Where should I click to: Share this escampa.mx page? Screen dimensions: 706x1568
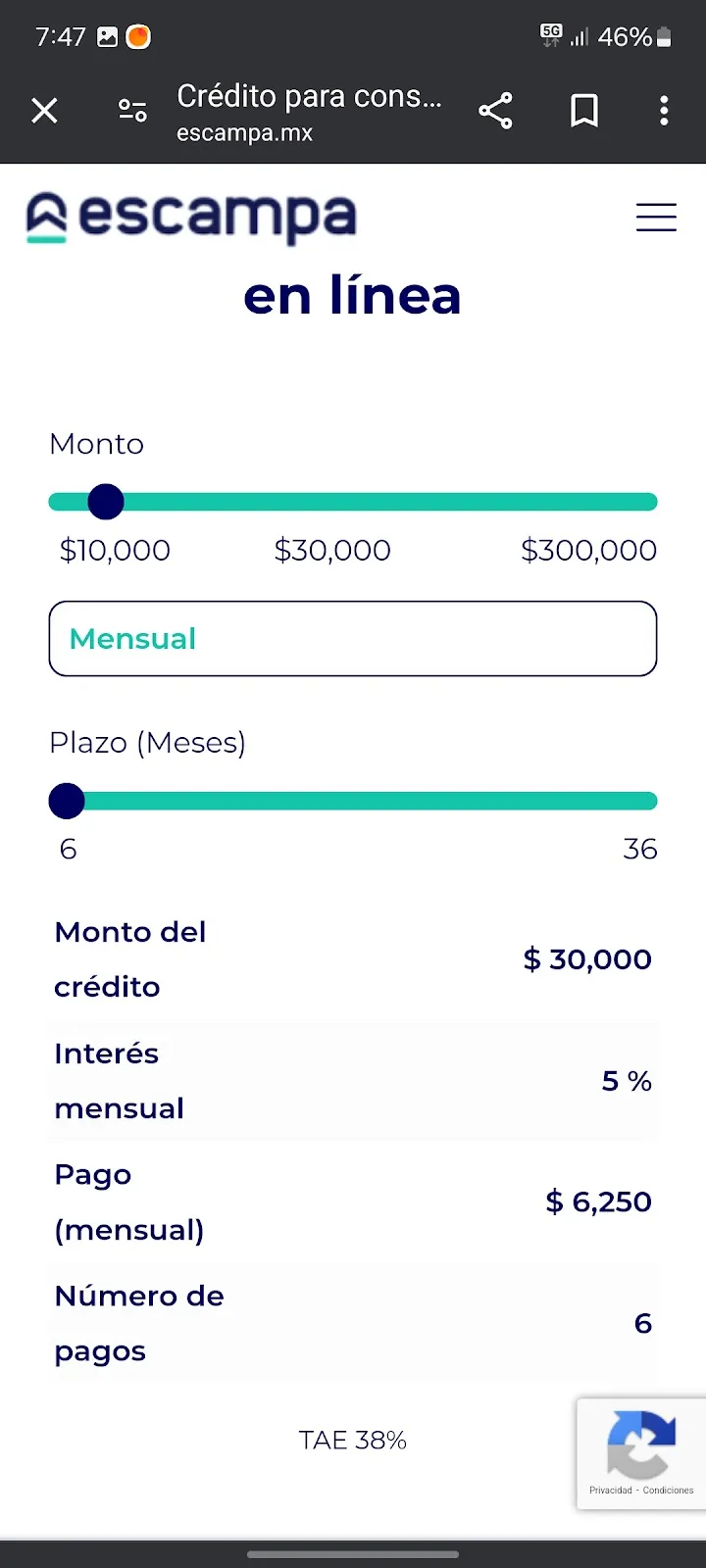[495, 111]
